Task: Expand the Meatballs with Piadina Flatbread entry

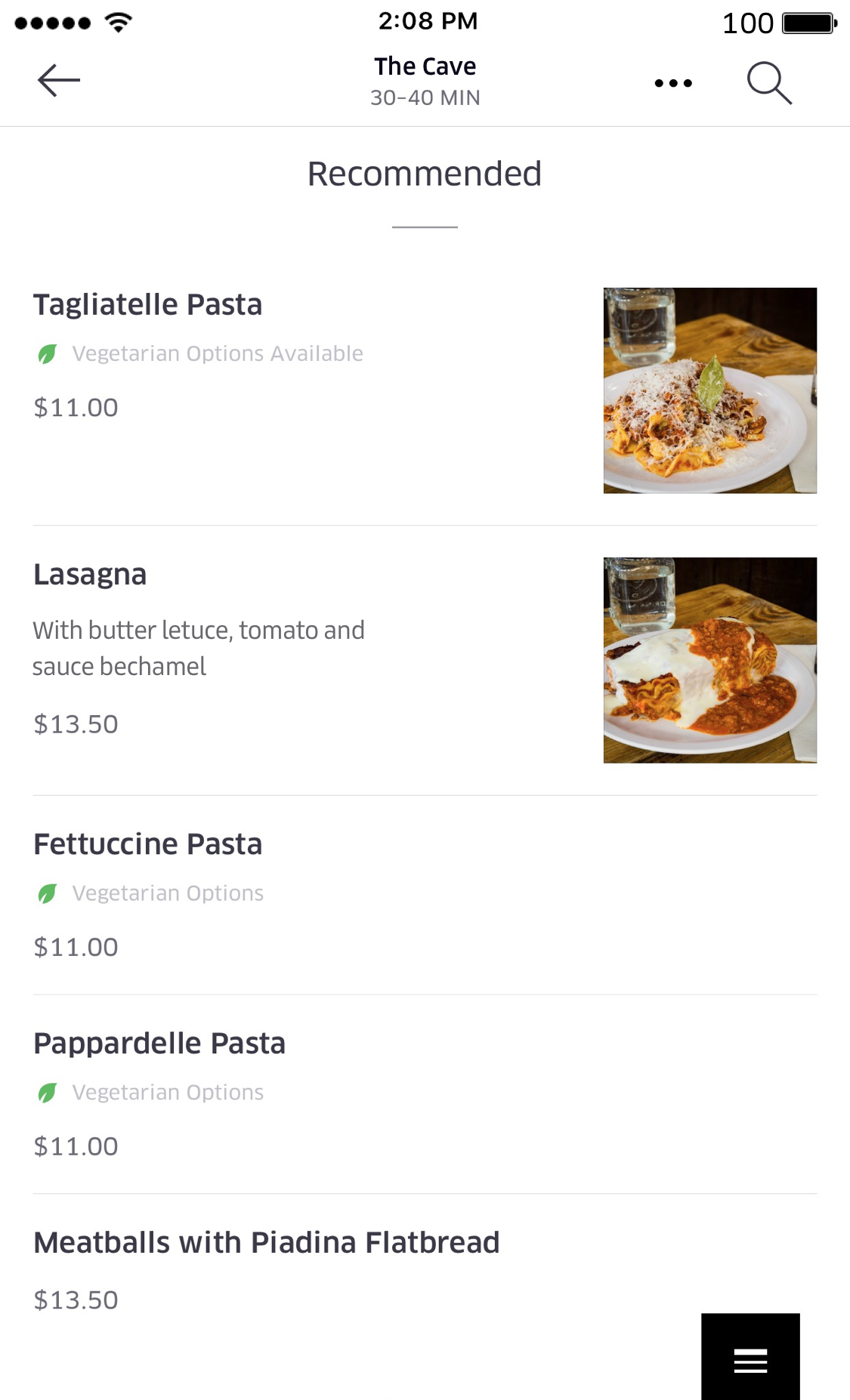Action: tap(266, 1241)
